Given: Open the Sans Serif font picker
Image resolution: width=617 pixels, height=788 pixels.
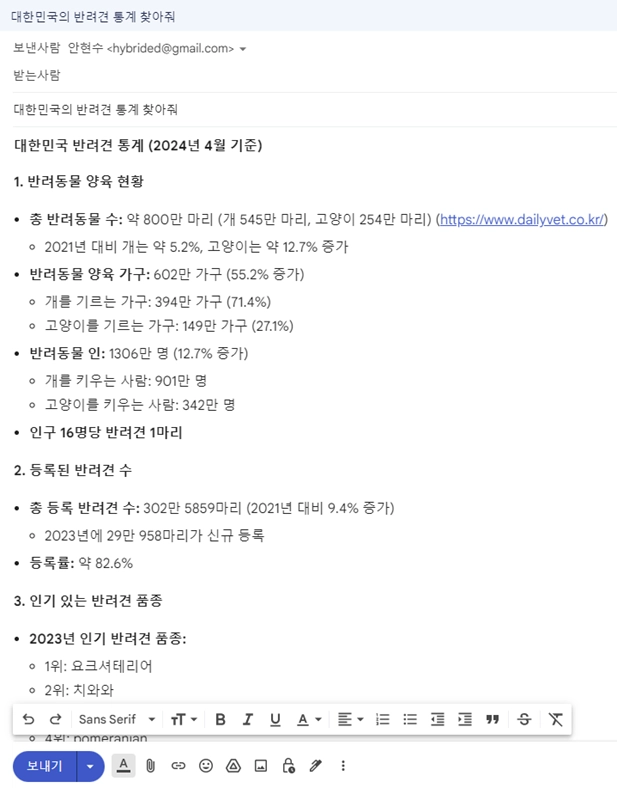Looking at the screenshot, I should [x=116, y=719].
